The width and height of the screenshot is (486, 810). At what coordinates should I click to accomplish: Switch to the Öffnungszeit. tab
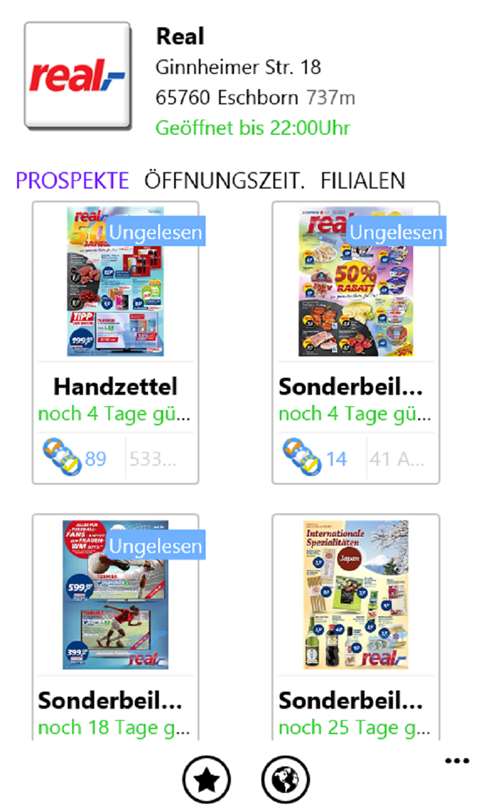pos(224,180)
